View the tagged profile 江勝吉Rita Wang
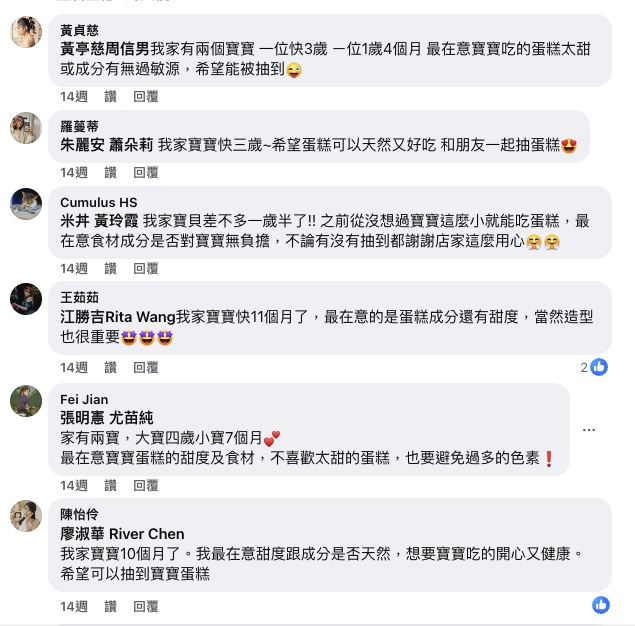This screenshot has height=626, width=635. point(118,317)
